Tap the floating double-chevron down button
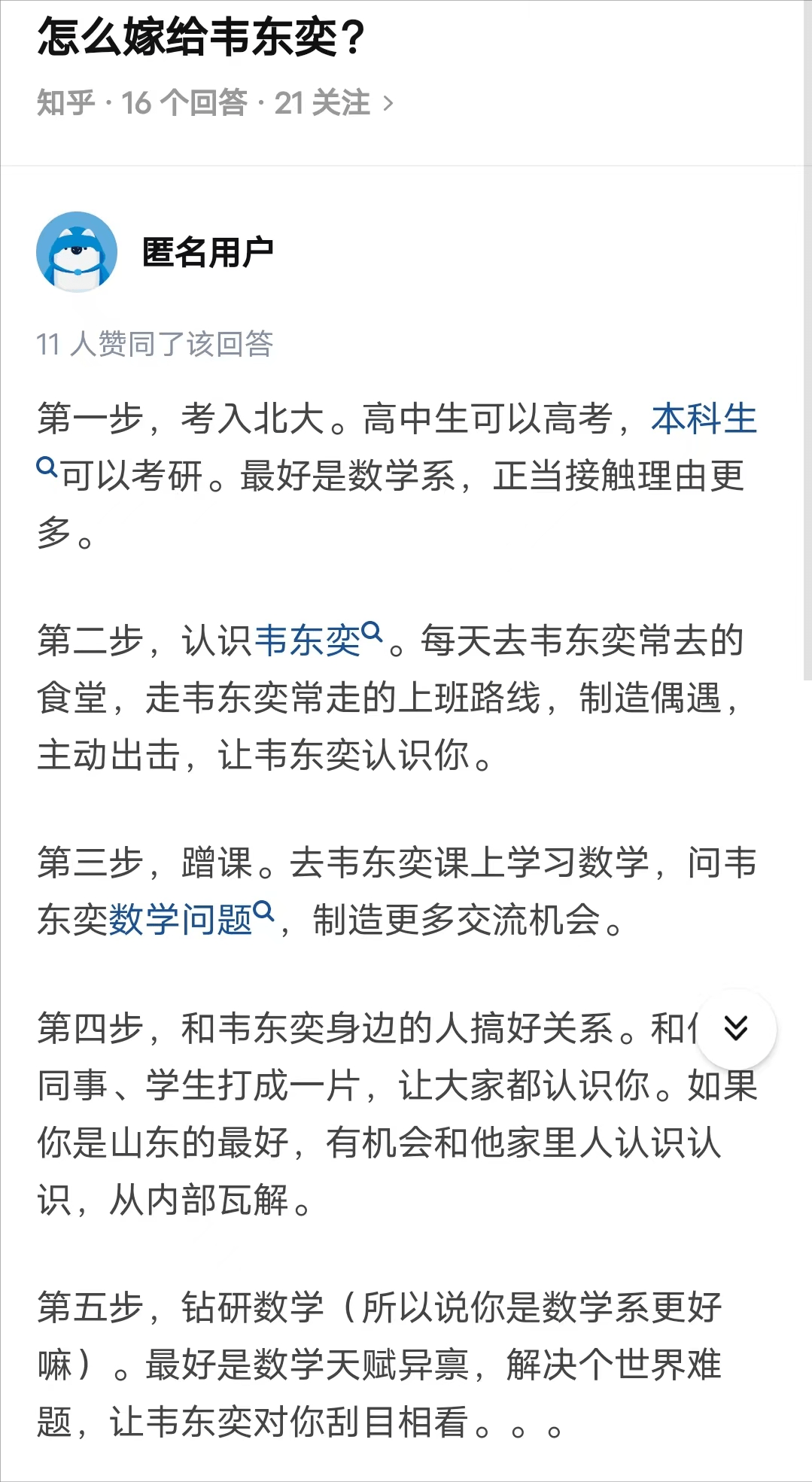Image resolution: width=812 pixels, height=1482 pixels. click(736, 1028)
